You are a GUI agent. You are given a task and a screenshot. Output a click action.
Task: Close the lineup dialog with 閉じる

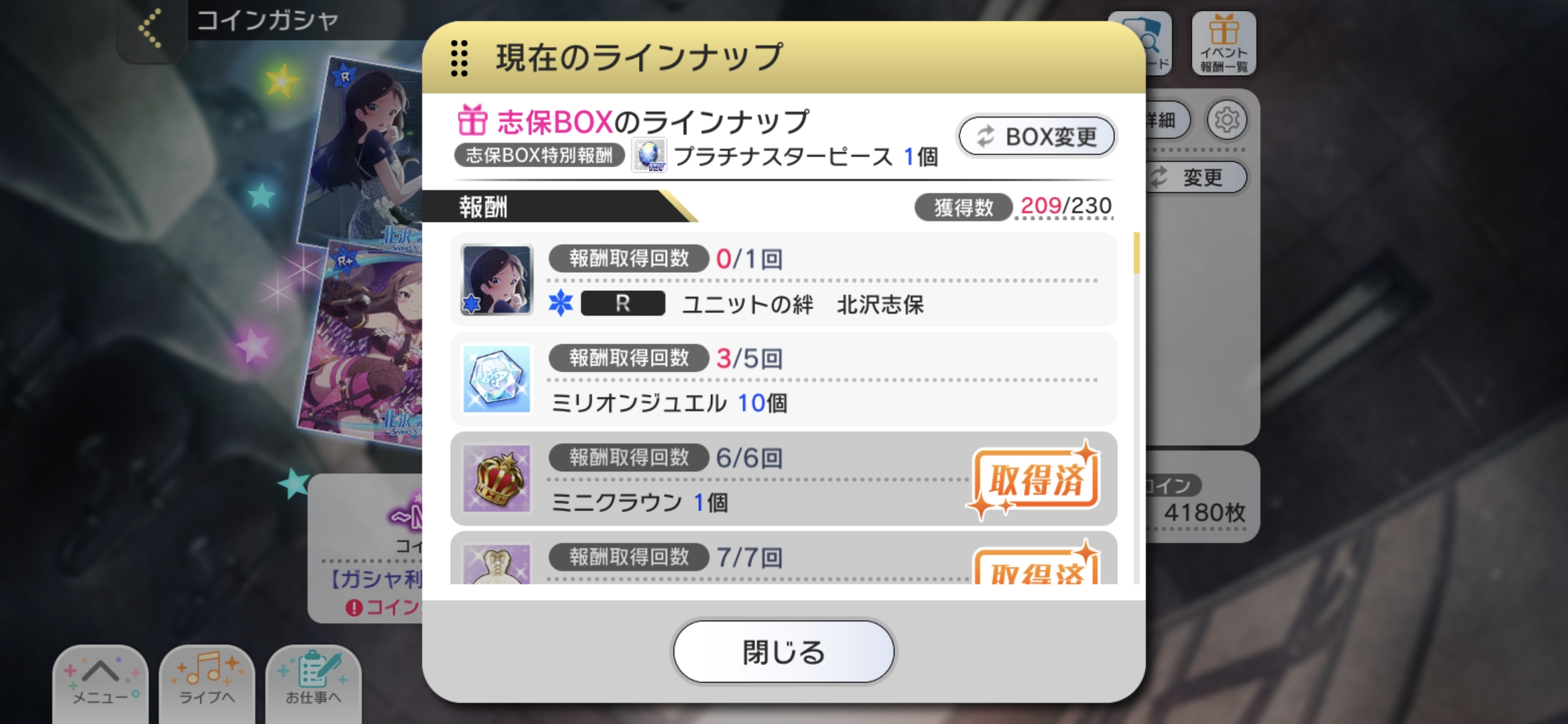783,652
